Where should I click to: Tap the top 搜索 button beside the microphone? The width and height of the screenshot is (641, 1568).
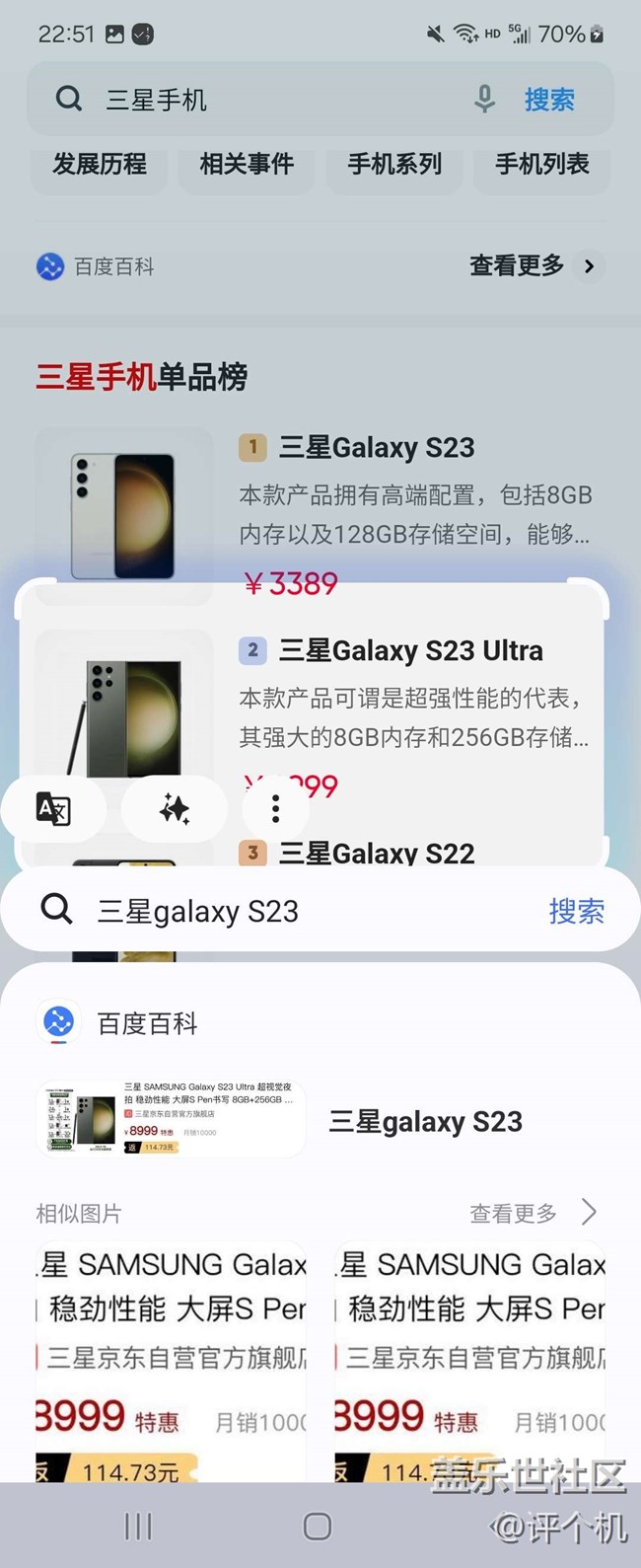[549, 100]
